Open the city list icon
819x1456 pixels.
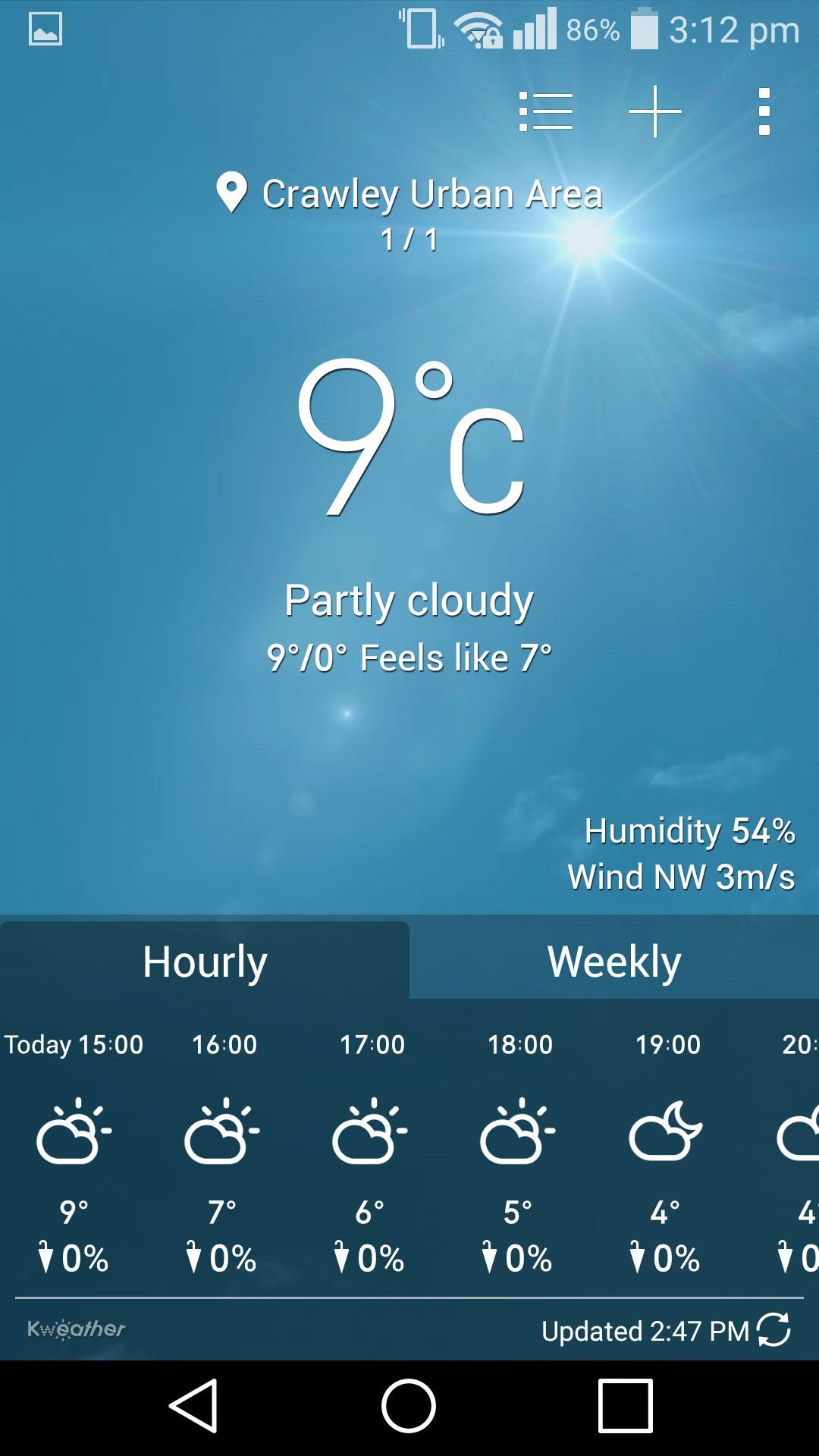coord(545,111)
